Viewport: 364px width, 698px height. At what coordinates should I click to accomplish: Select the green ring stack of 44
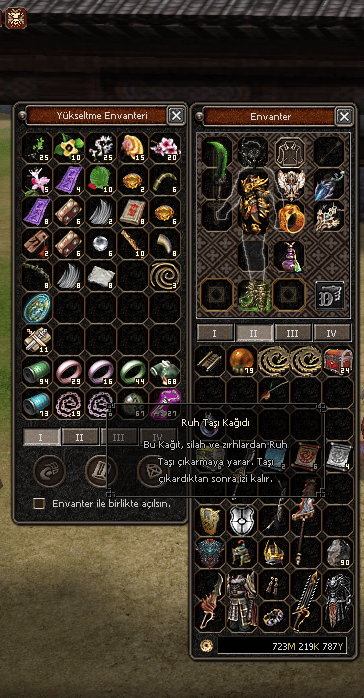[133, 371]
